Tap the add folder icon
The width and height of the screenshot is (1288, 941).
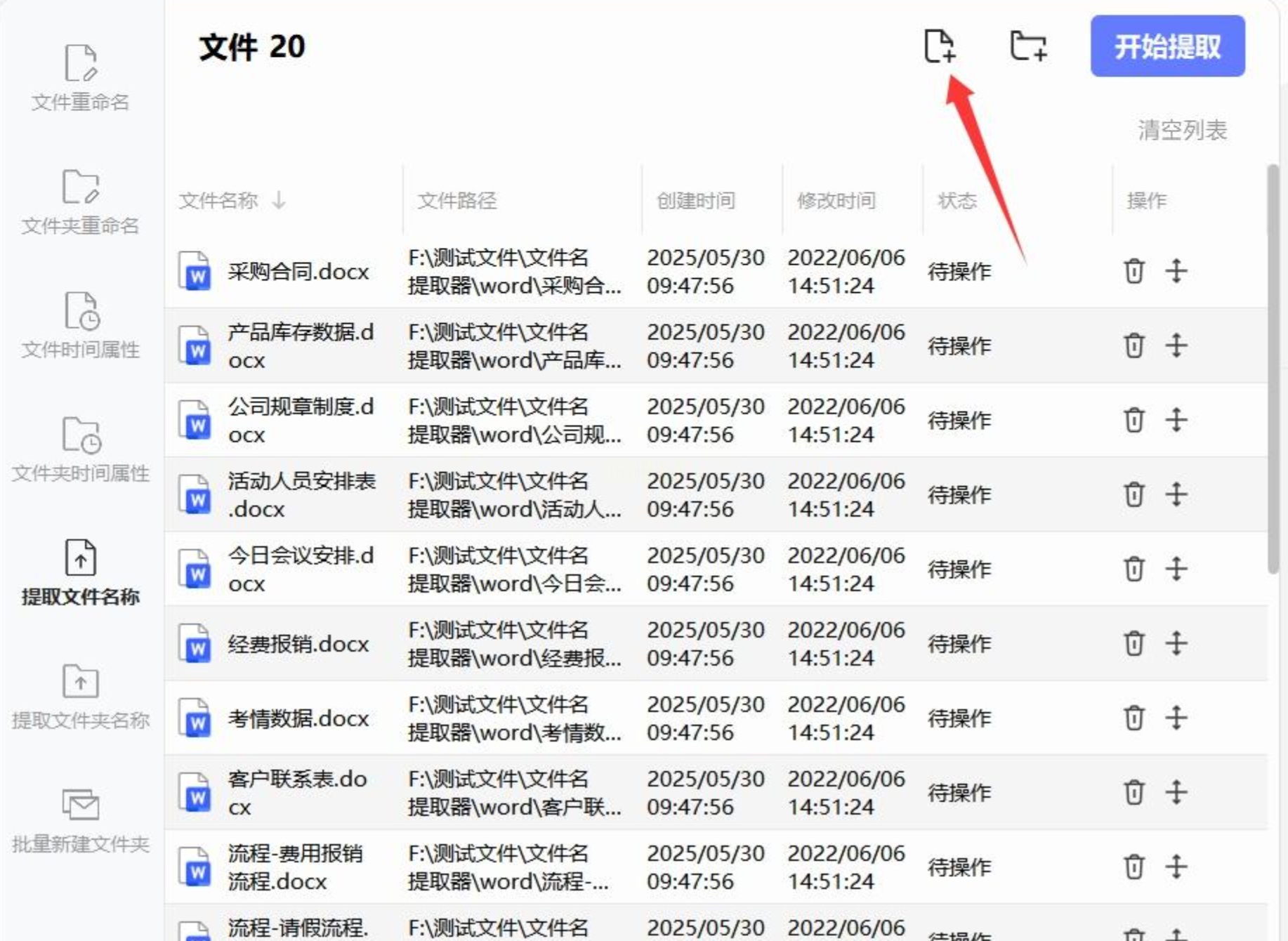coord(1028,47)
